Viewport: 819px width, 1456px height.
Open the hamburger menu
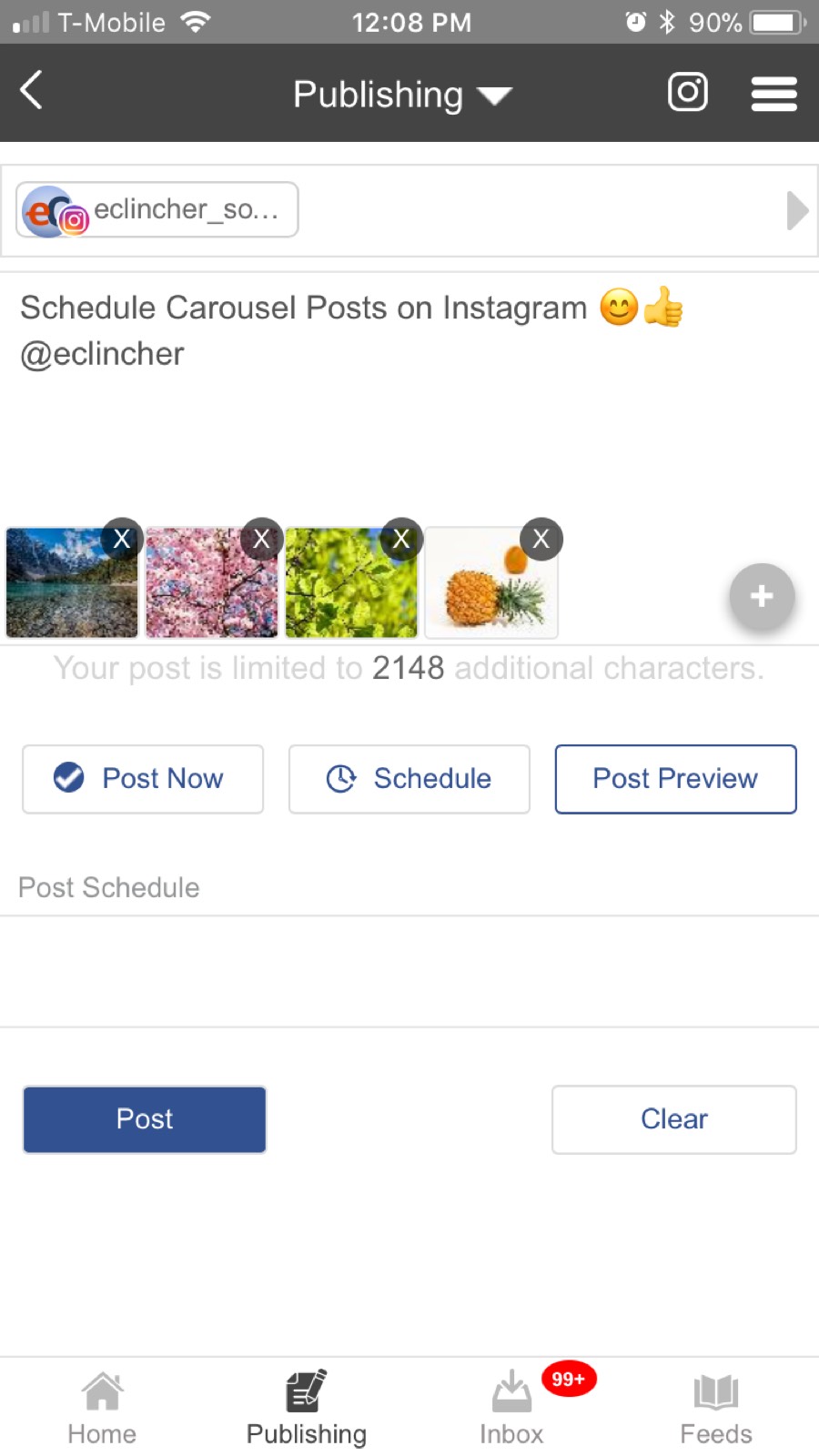773,92
